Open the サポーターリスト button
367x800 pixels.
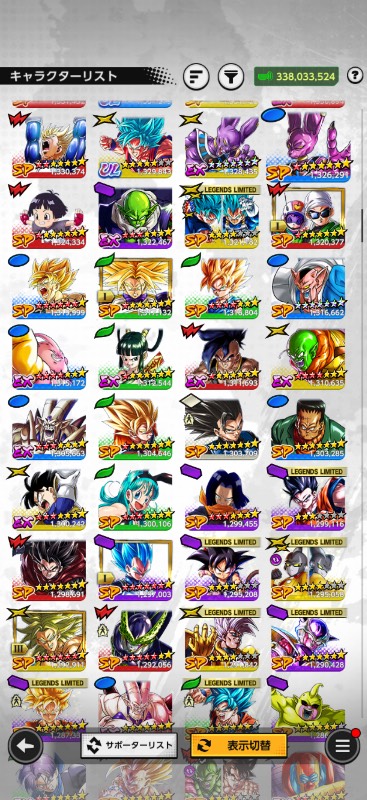129,746
